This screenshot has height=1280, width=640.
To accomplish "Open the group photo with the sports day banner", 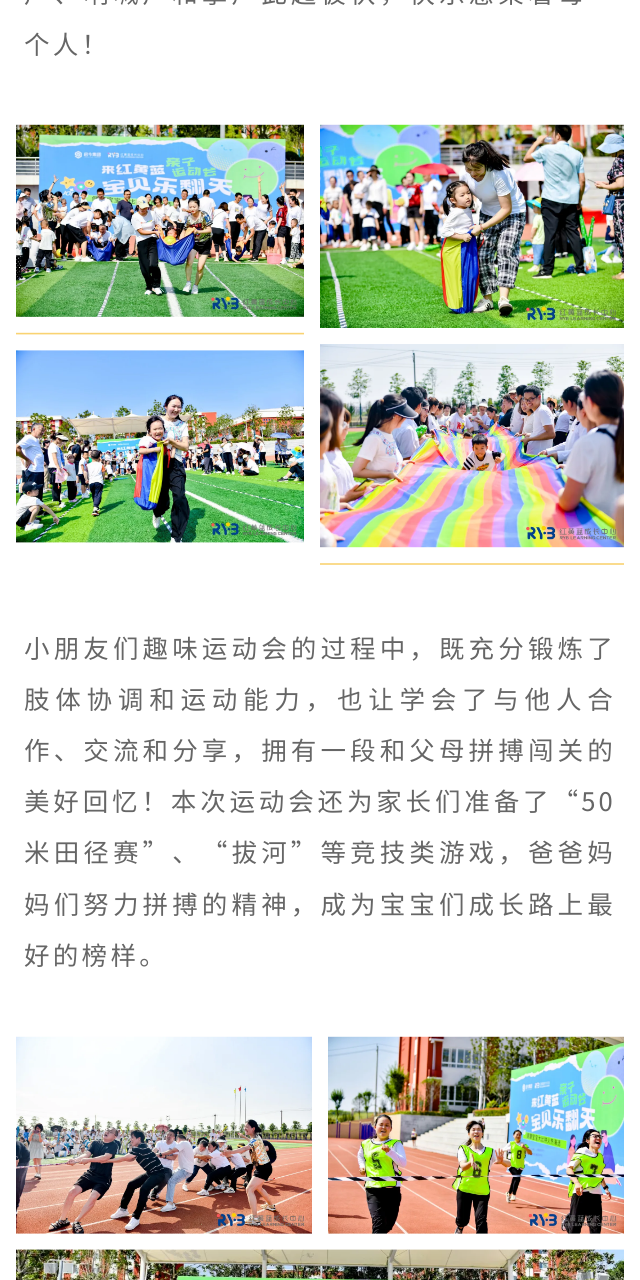I will pyautogui.click(x=160, y=221).
